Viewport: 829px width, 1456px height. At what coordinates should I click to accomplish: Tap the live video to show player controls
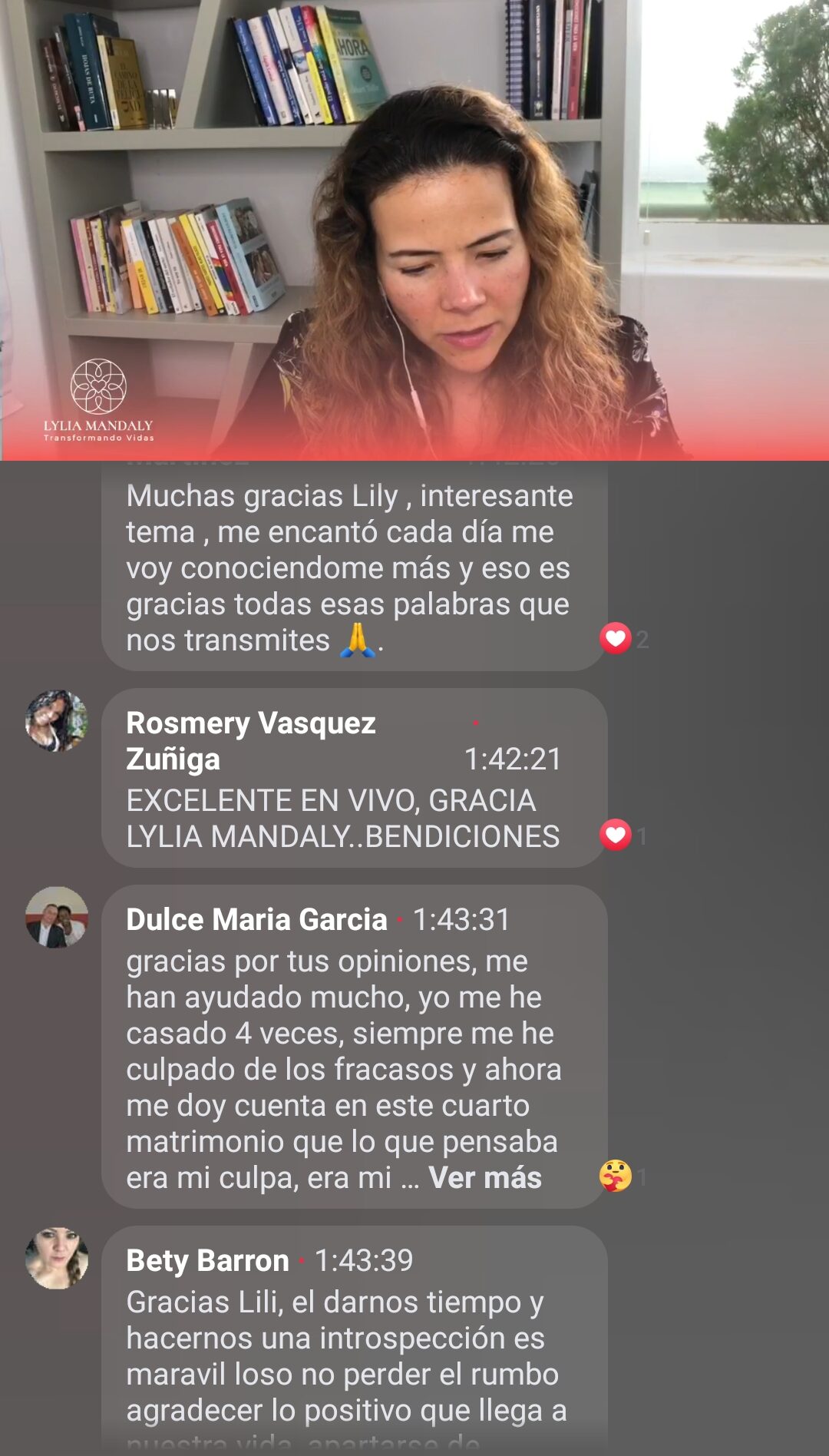click(414, 230)
